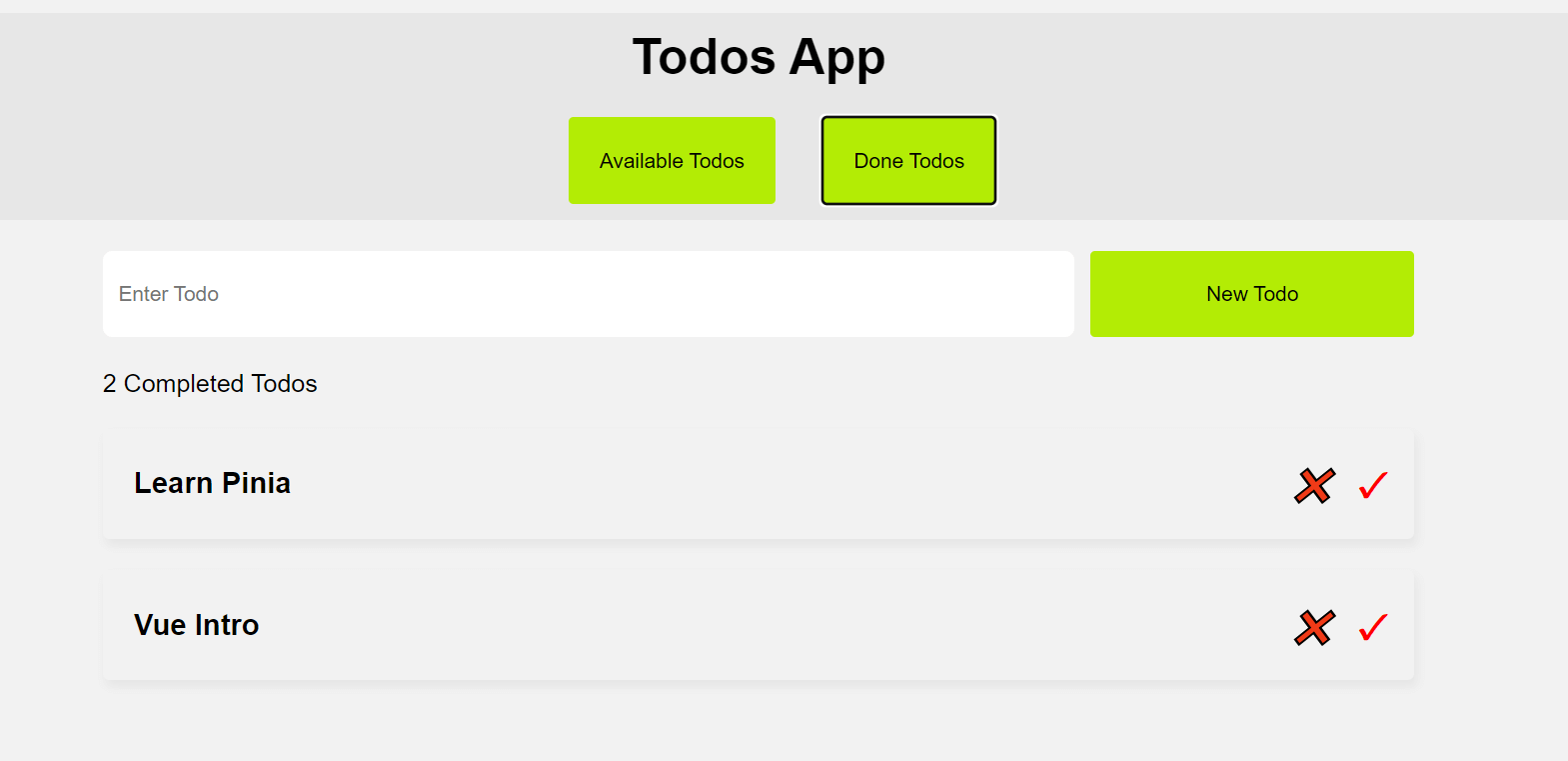The width and height of the screenshot is (1568, 761).
Task: Remove the Vue Intro todo
Action: (x=1314, y=627)
